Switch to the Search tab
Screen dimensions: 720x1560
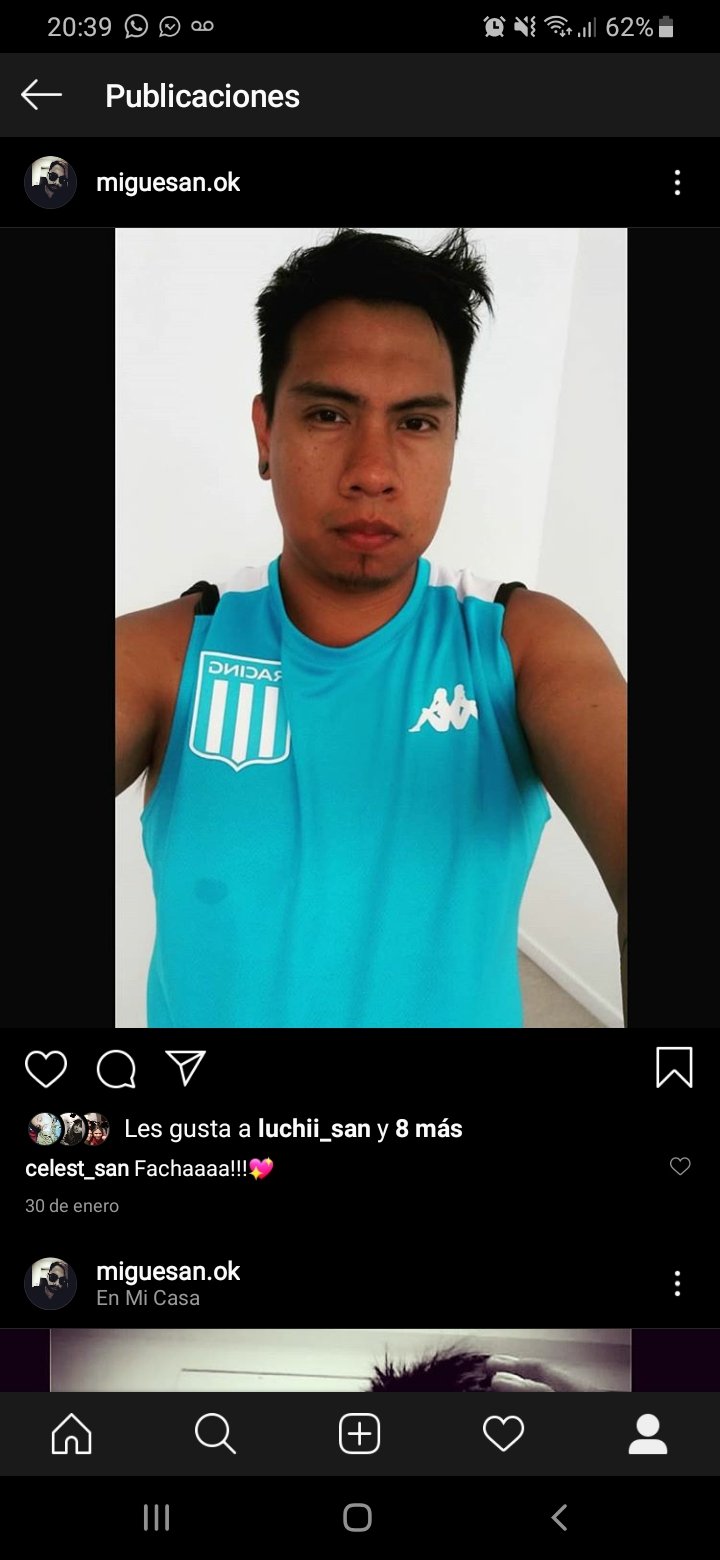click(215, 1434)
